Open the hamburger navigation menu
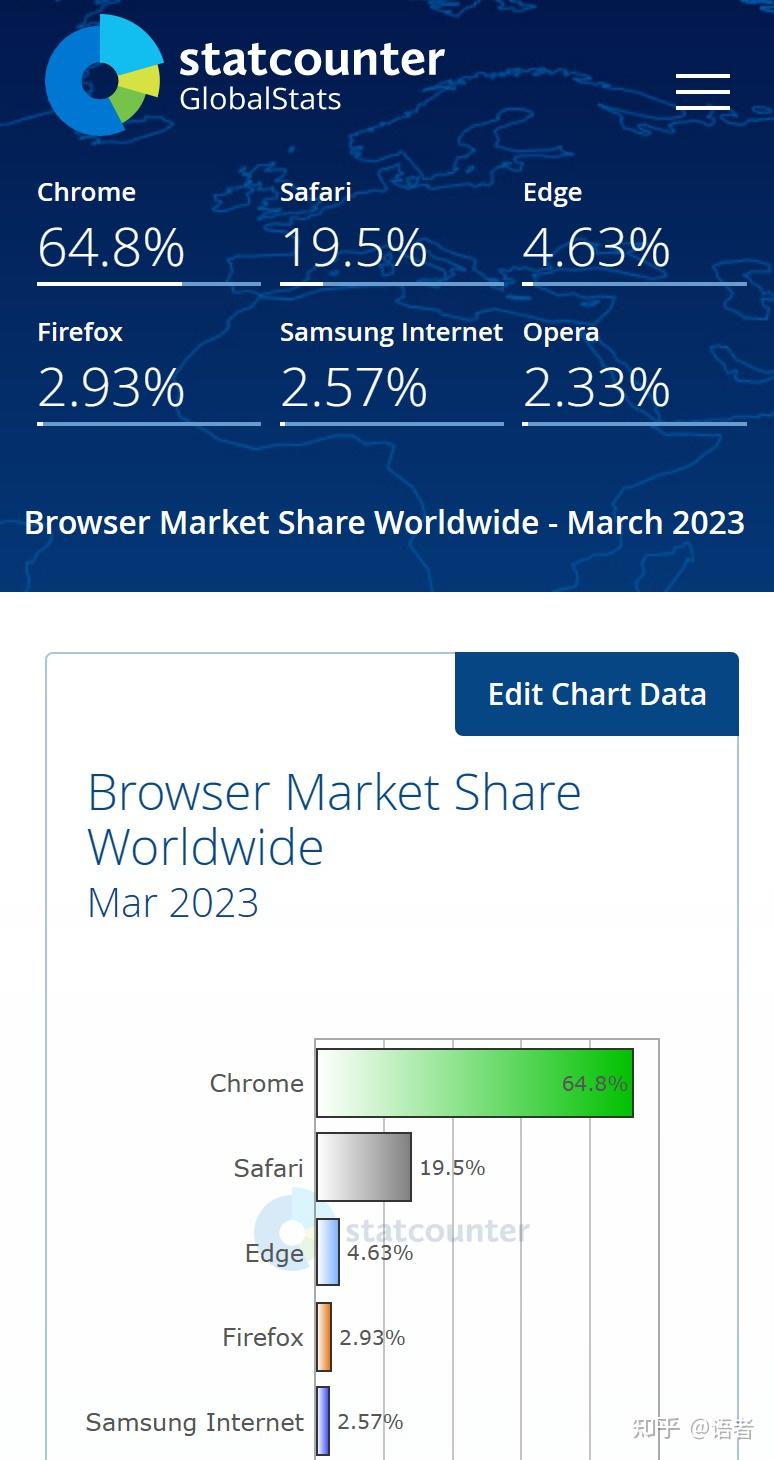 tap(702, 92)
